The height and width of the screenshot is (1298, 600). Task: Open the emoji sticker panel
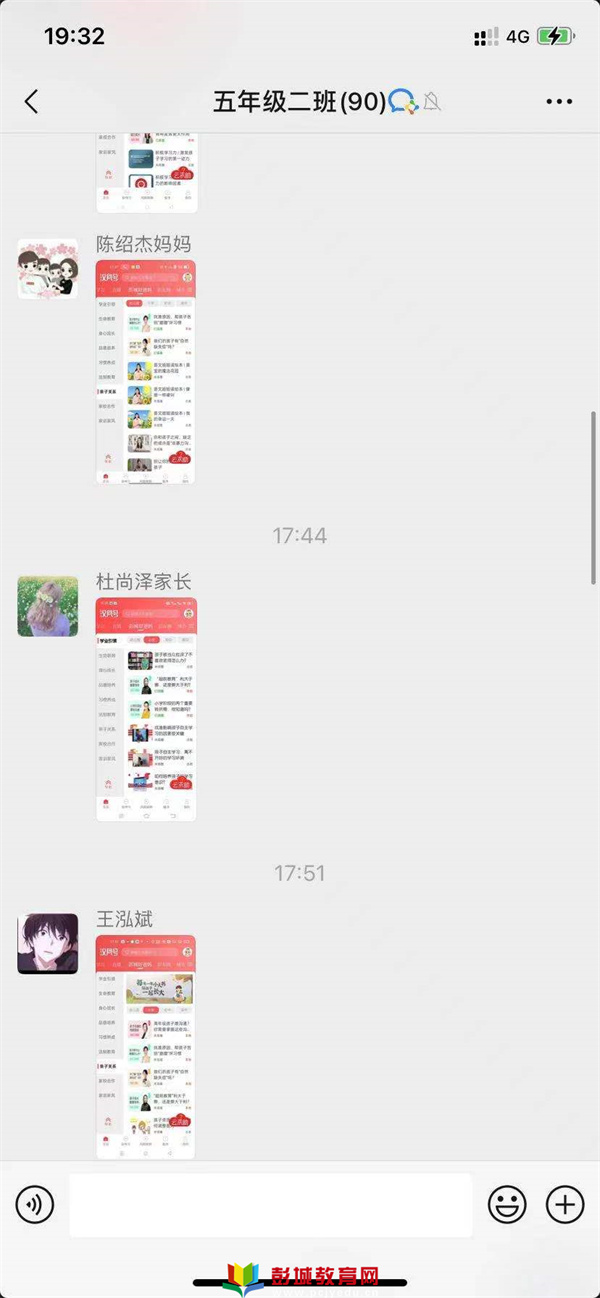click(x=507, y=1204)
